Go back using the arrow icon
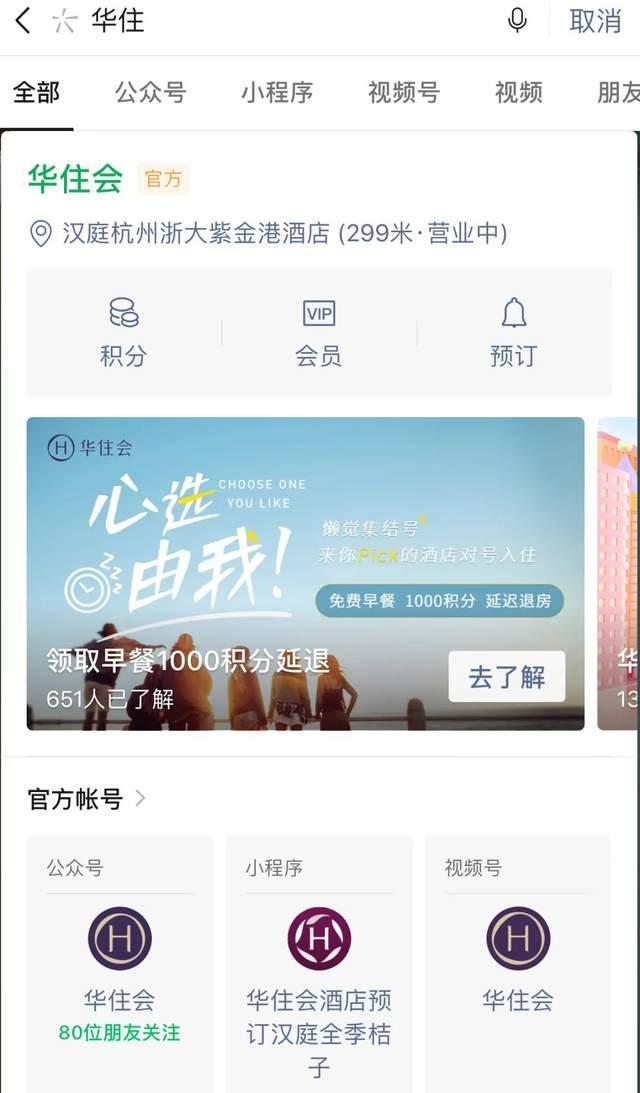 (23, 20)
